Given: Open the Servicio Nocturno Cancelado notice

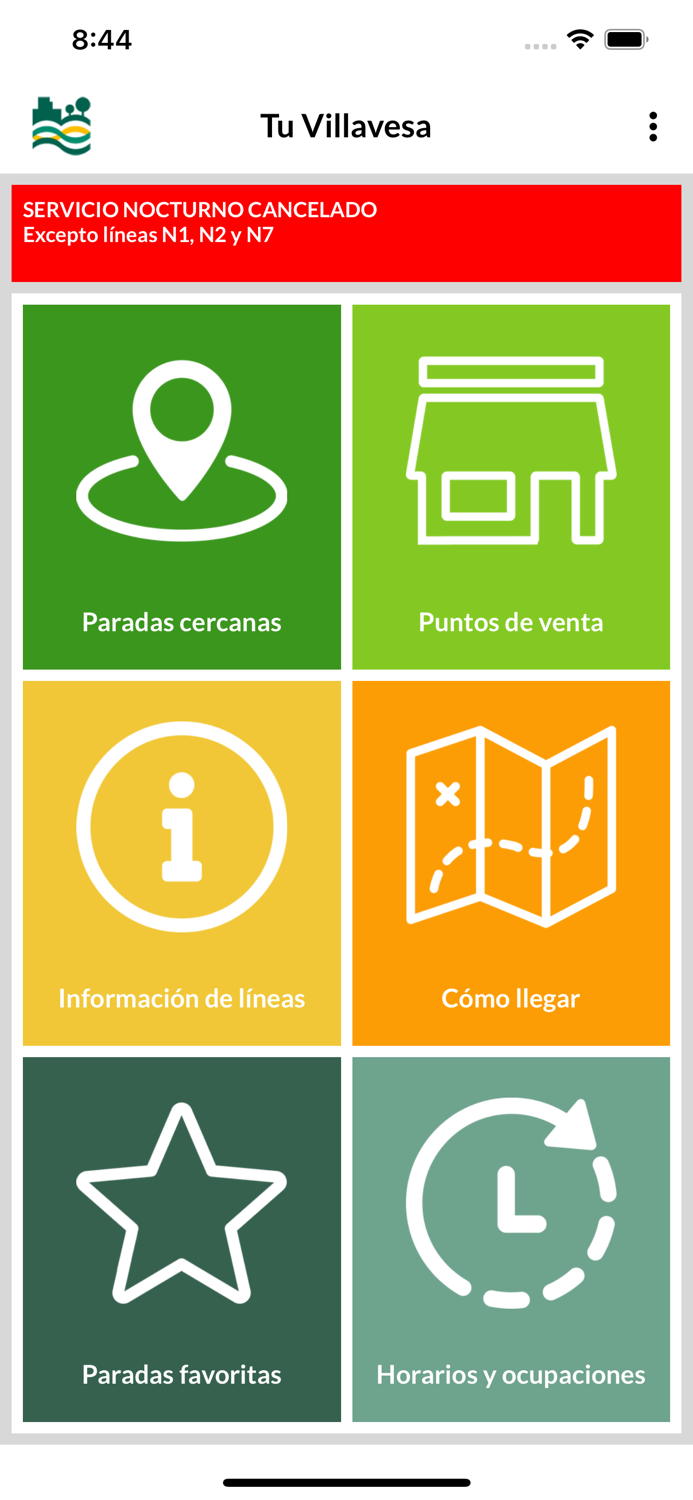Looking at the screenshot, I should [346, 232].
